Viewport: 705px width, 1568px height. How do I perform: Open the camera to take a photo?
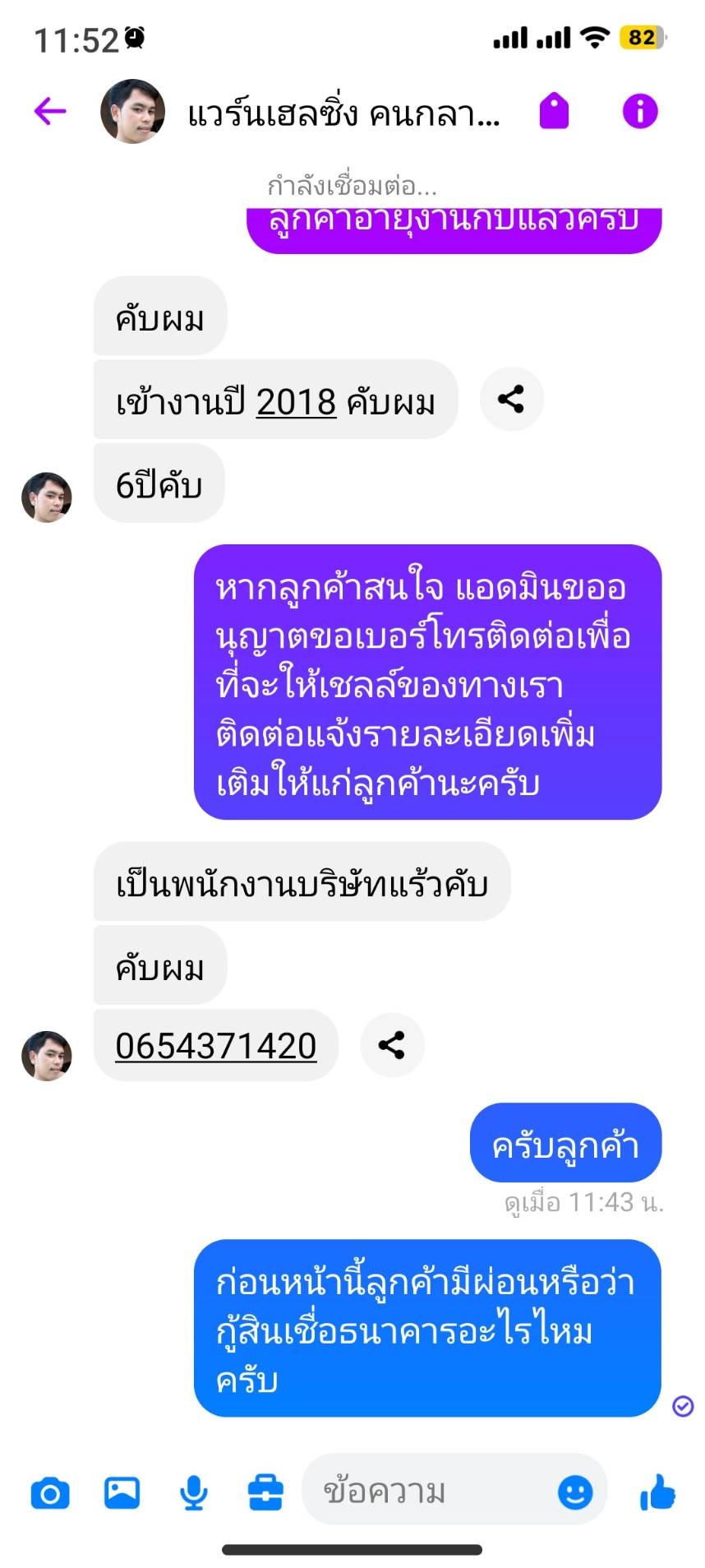(x=50, y=1492)
